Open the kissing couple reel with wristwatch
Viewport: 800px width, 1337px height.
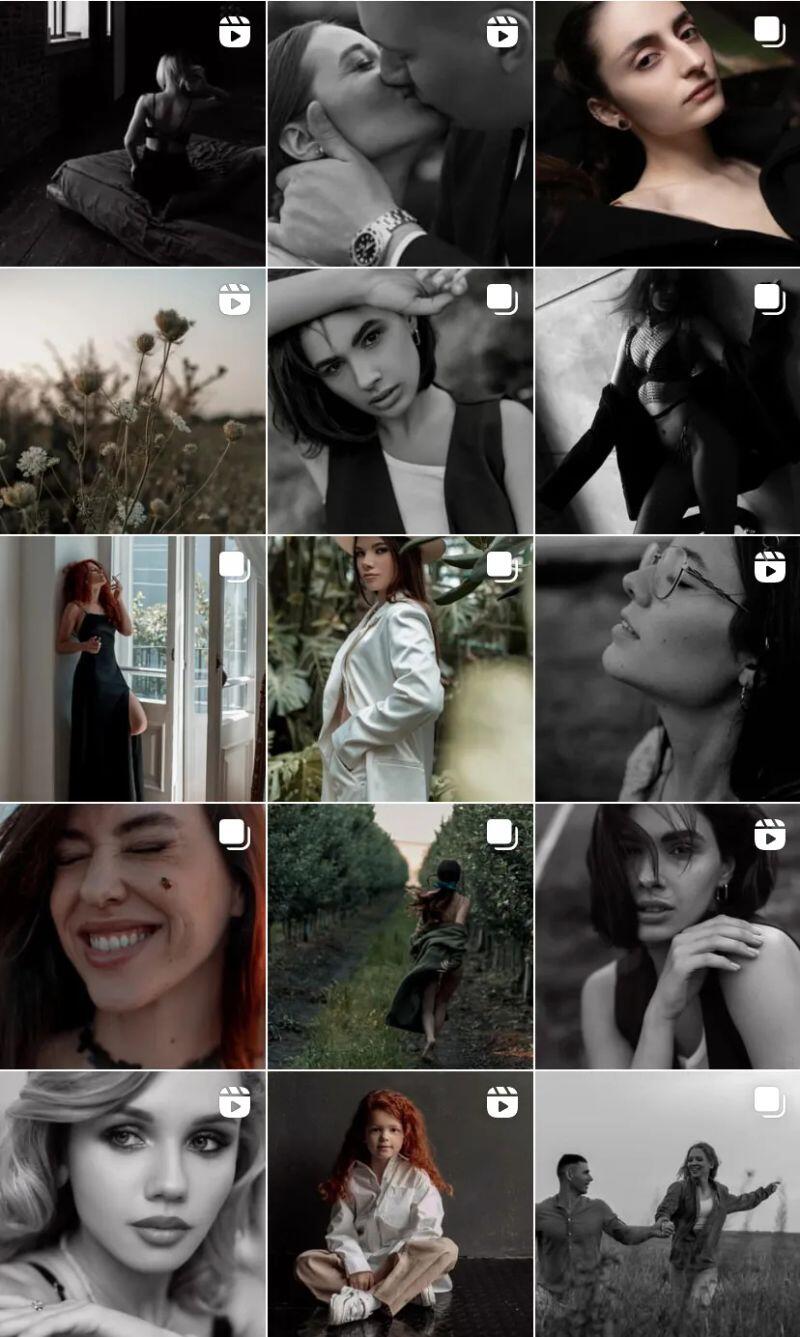pyautogui.click(x=400, y=133)
